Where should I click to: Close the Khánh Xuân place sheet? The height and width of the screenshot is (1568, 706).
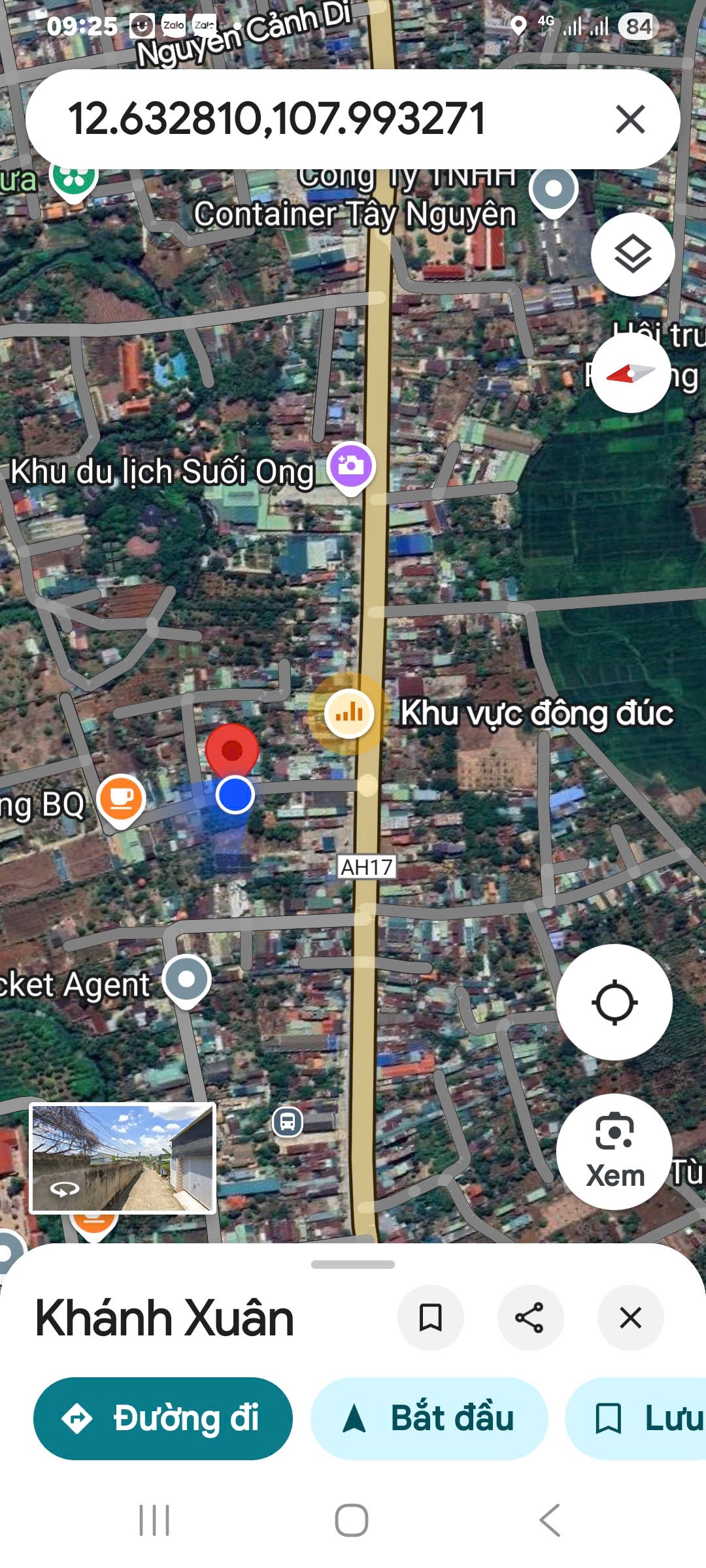coord(630,1318)
